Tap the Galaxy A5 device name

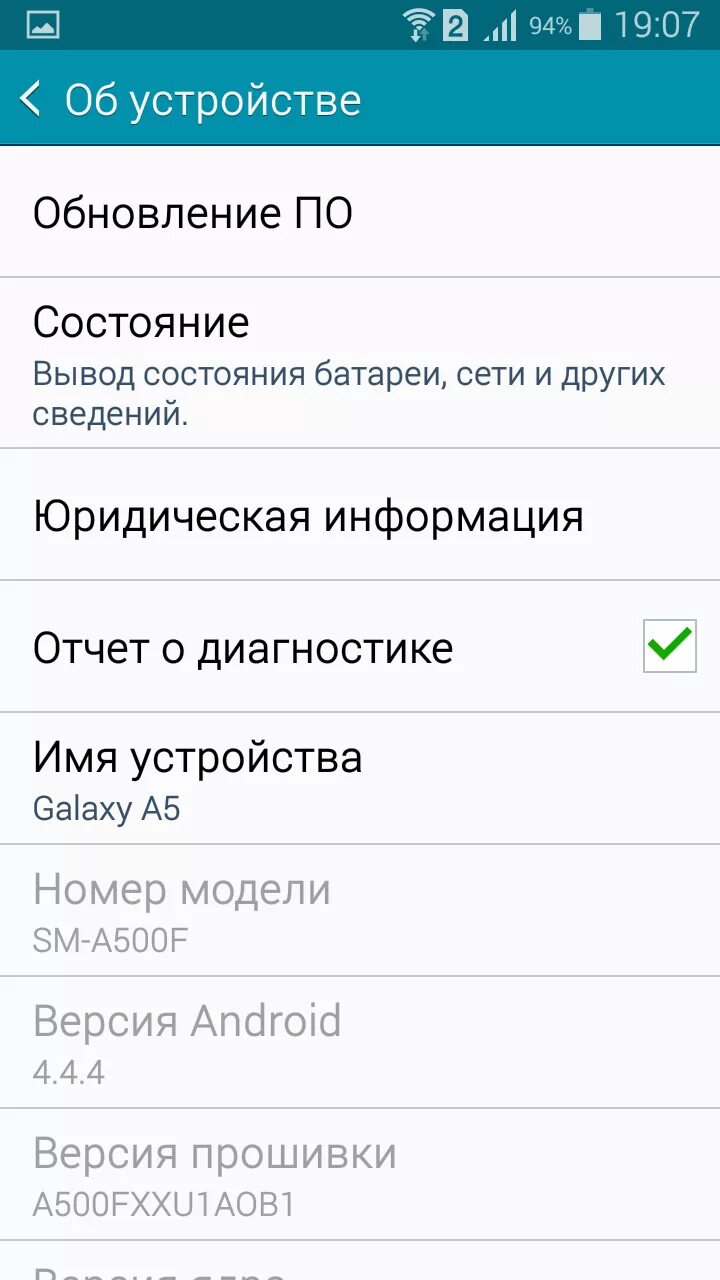(106, 808)
